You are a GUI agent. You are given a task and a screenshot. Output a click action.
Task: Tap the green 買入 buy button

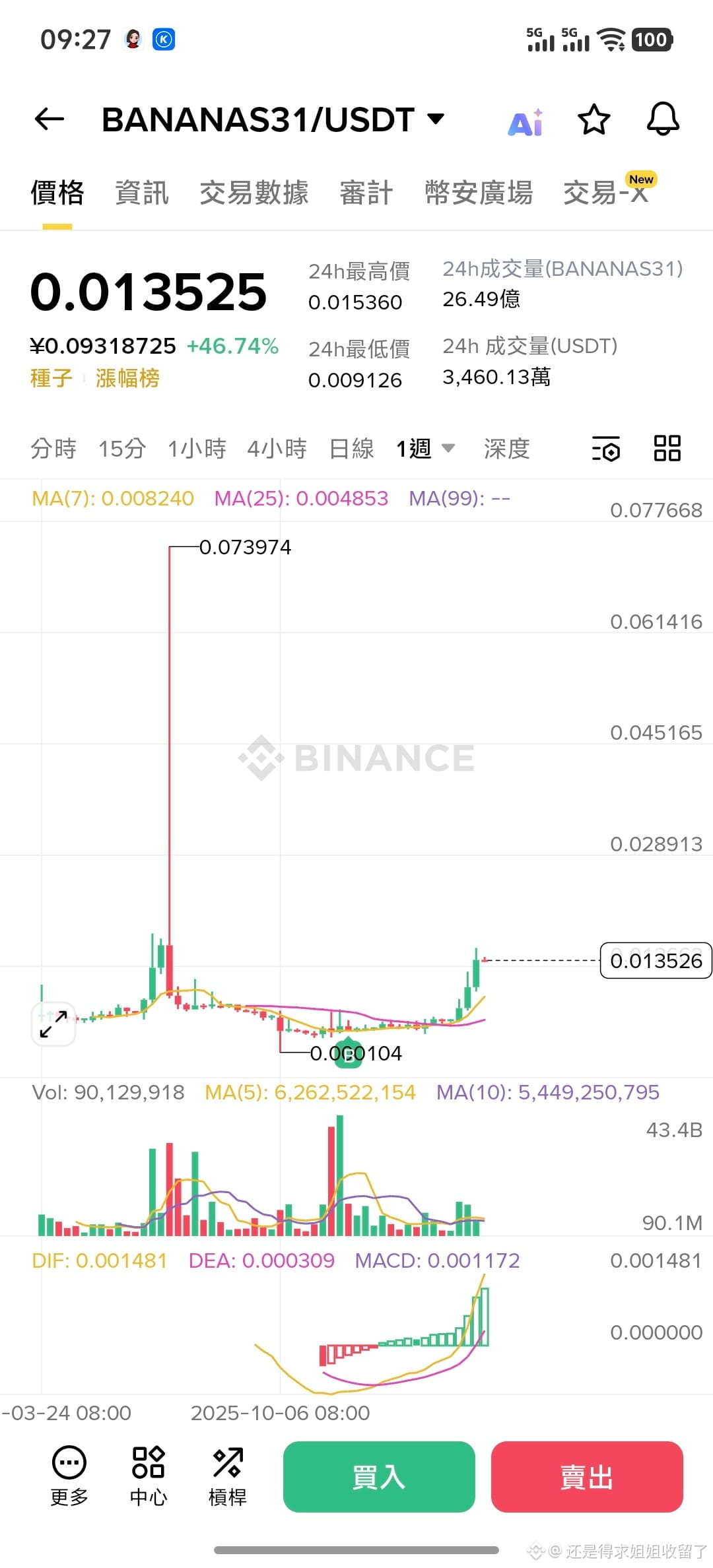coord(379,1477)
